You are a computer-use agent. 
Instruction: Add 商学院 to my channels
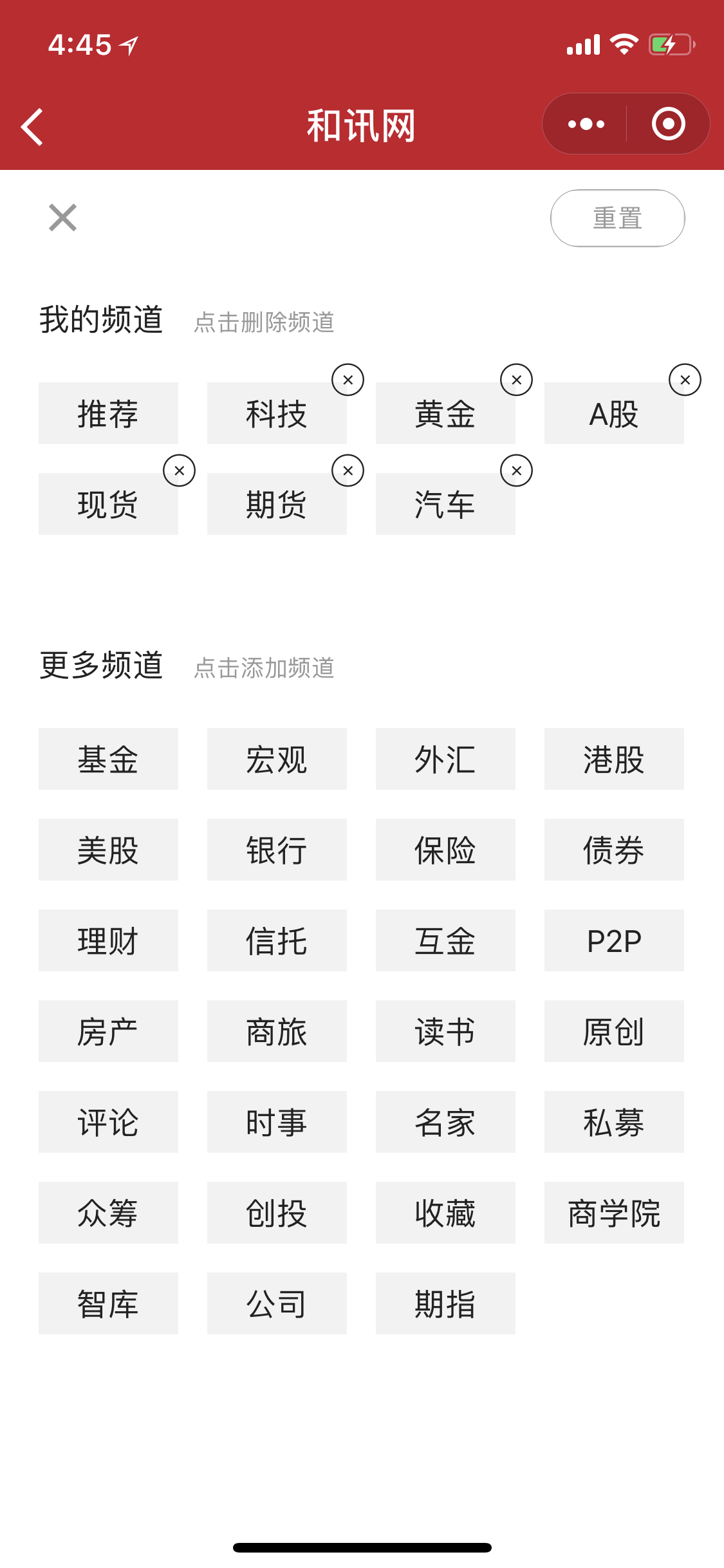pos(614,1213)
